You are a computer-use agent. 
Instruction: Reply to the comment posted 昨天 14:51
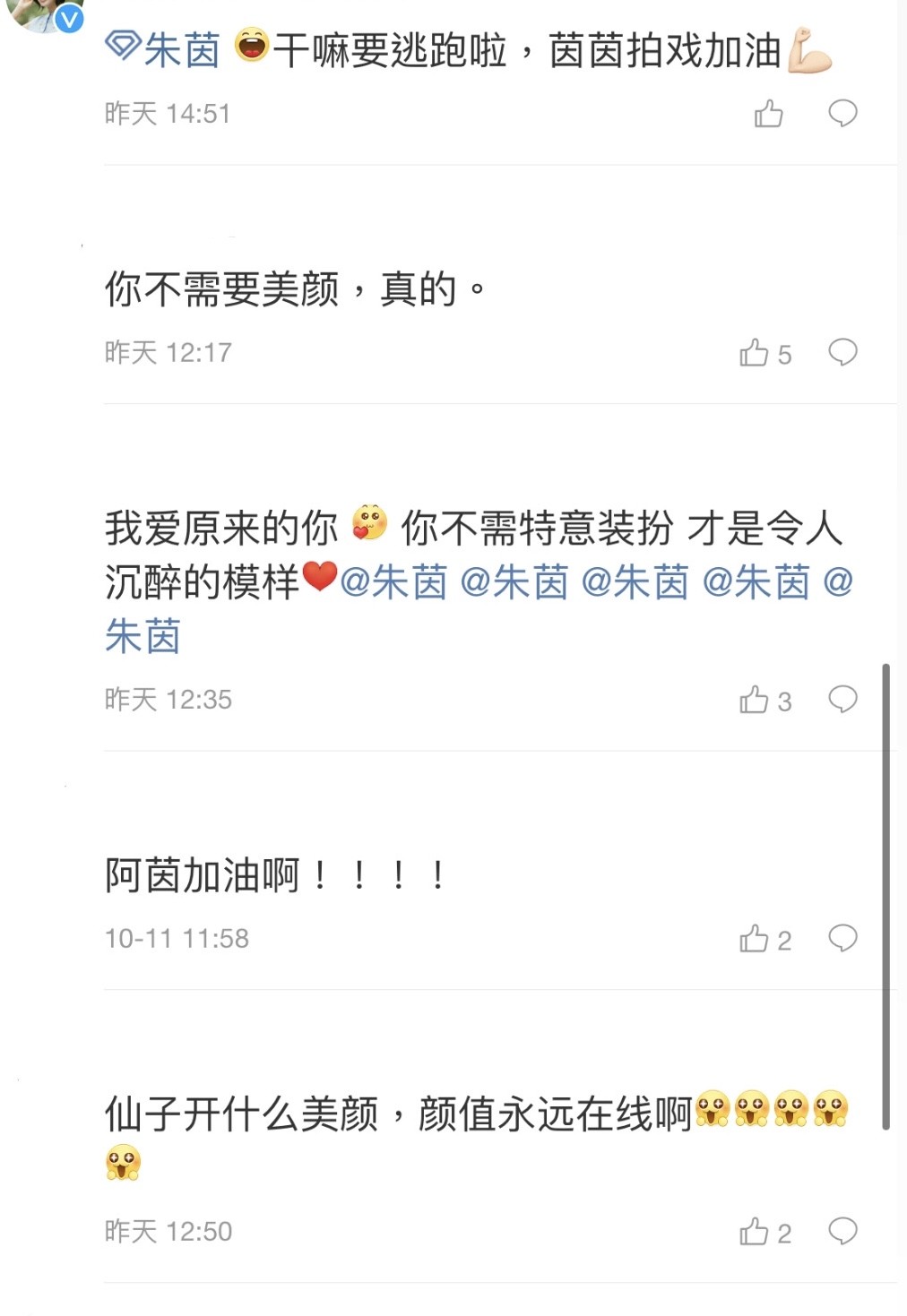842,114
